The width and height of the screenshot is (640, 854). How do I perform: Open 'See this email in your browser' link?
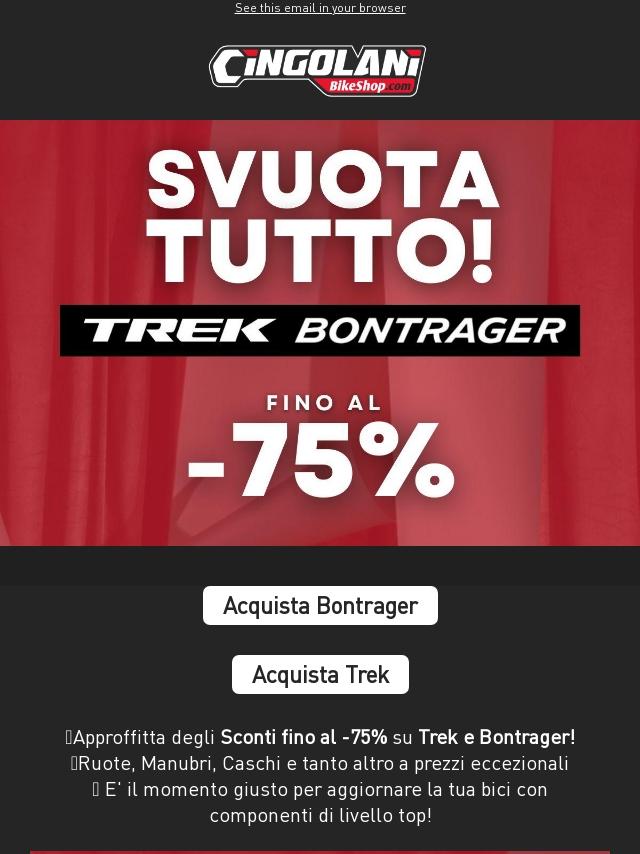pos(320,8)
